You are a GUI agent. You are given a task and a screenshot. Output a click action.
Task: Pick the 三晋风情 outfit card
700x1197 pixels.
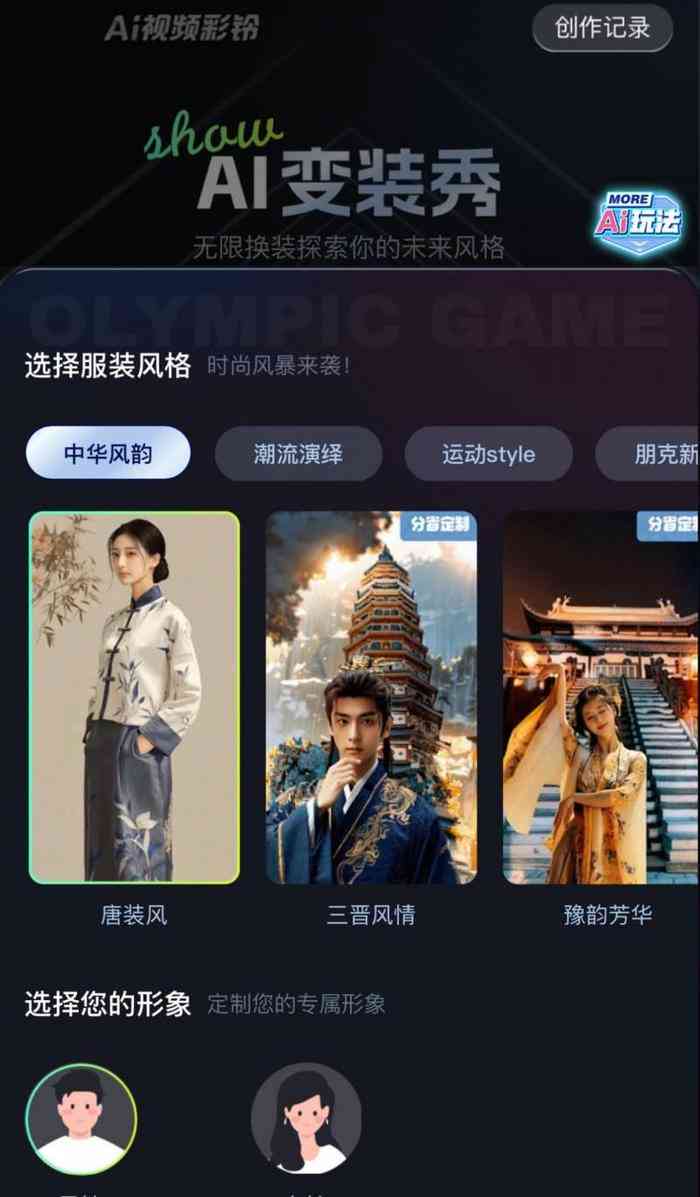(x=371, y=698)
